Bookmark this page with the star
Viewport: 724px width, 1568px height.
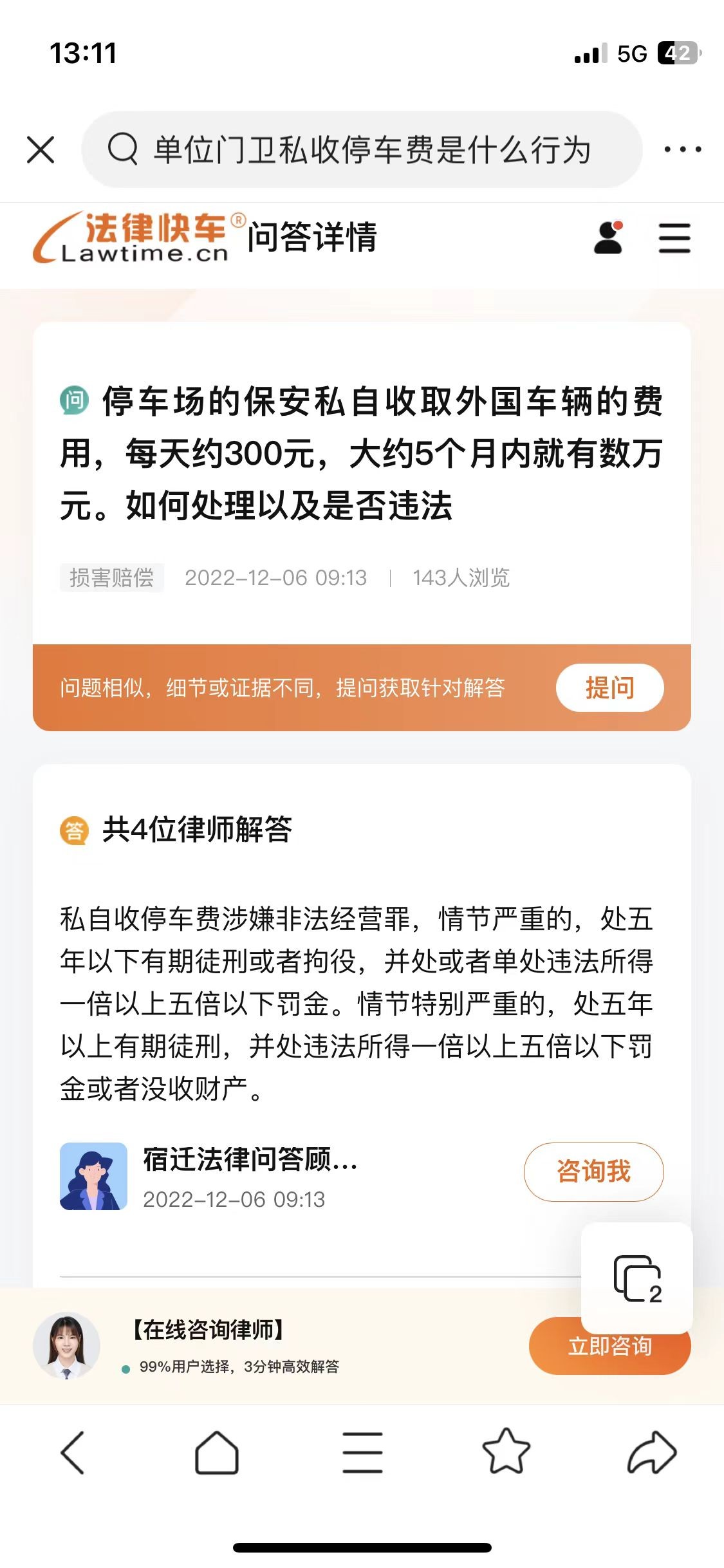(x=506, y=1452)
